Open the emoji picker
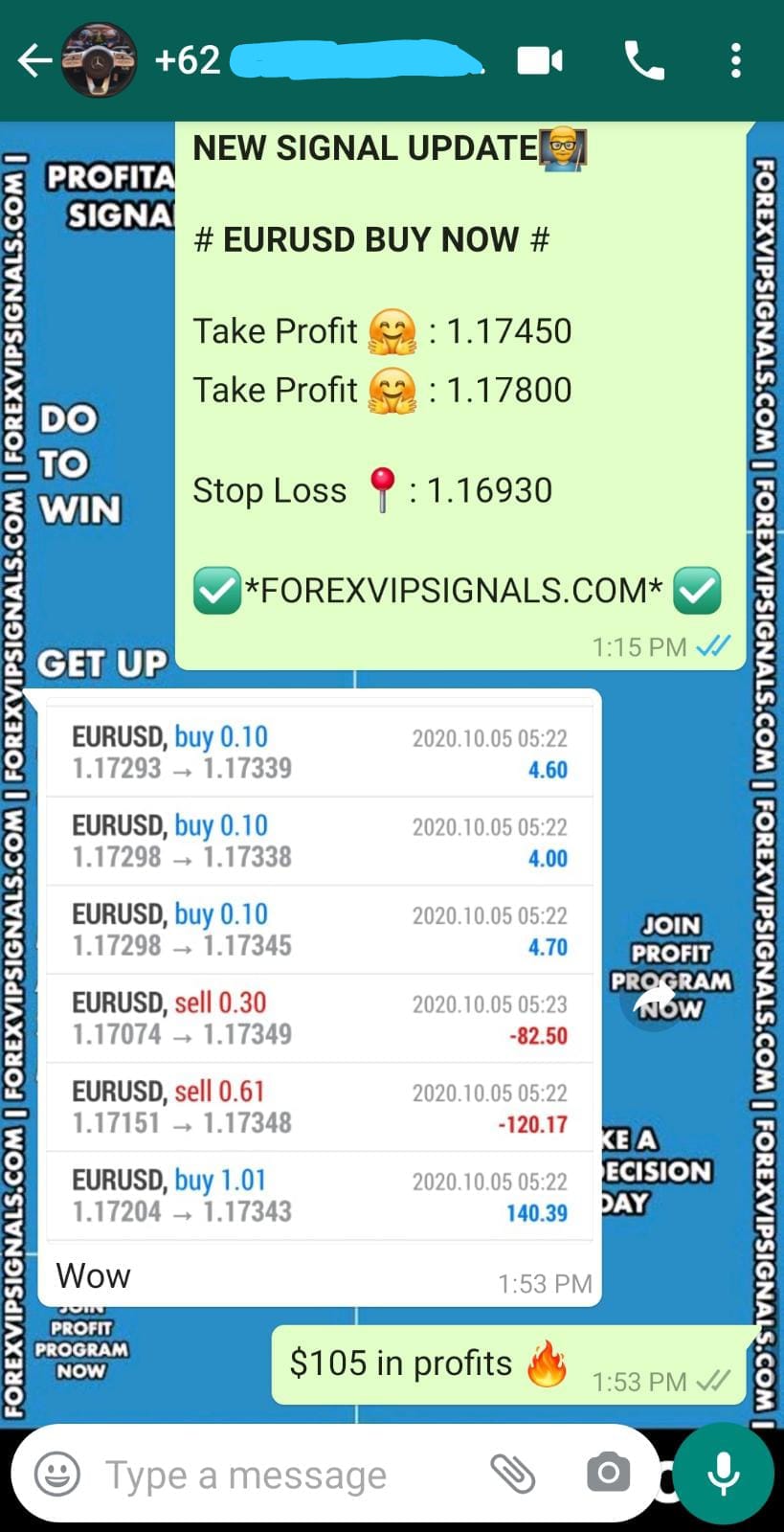The height and width of the screenshot is (1532, 784). pyautogui.click(x=57, y=1474)
